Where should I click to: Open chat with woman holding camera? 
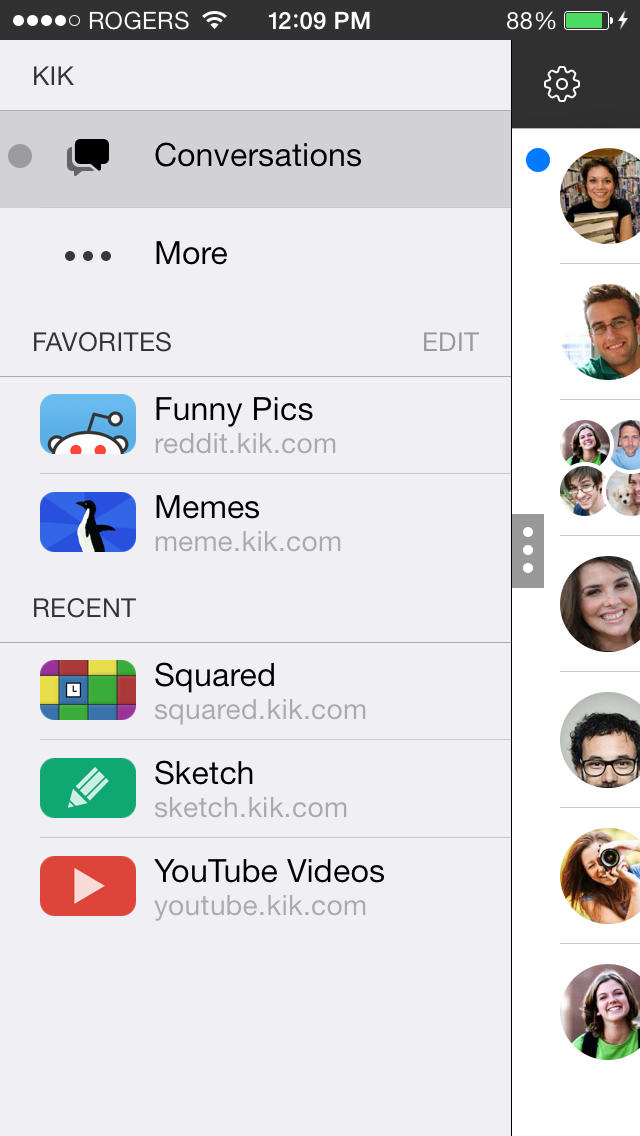(602, 875)
